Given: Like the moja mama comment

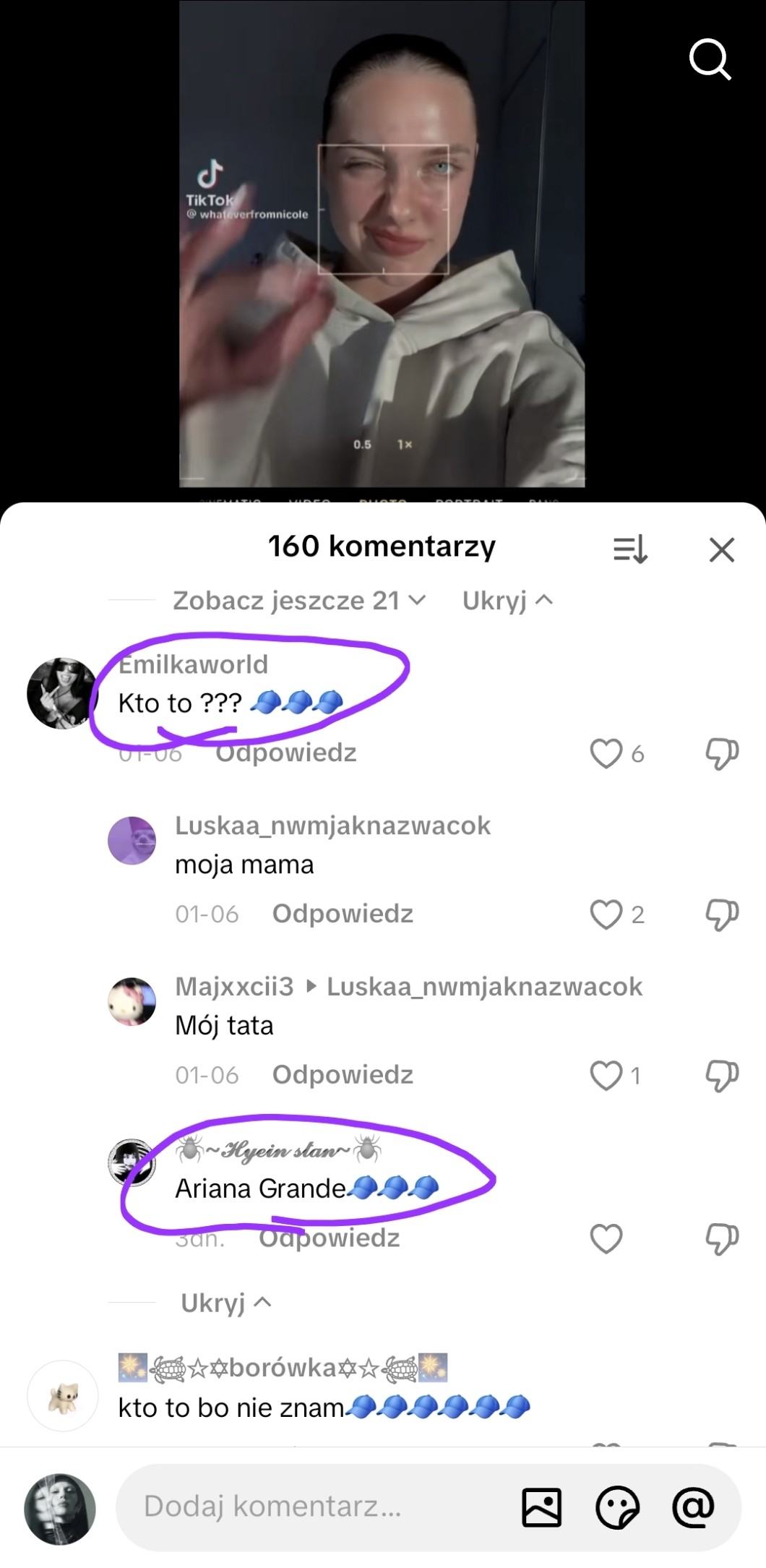Looking at the screenshot, I should (606, 914).
